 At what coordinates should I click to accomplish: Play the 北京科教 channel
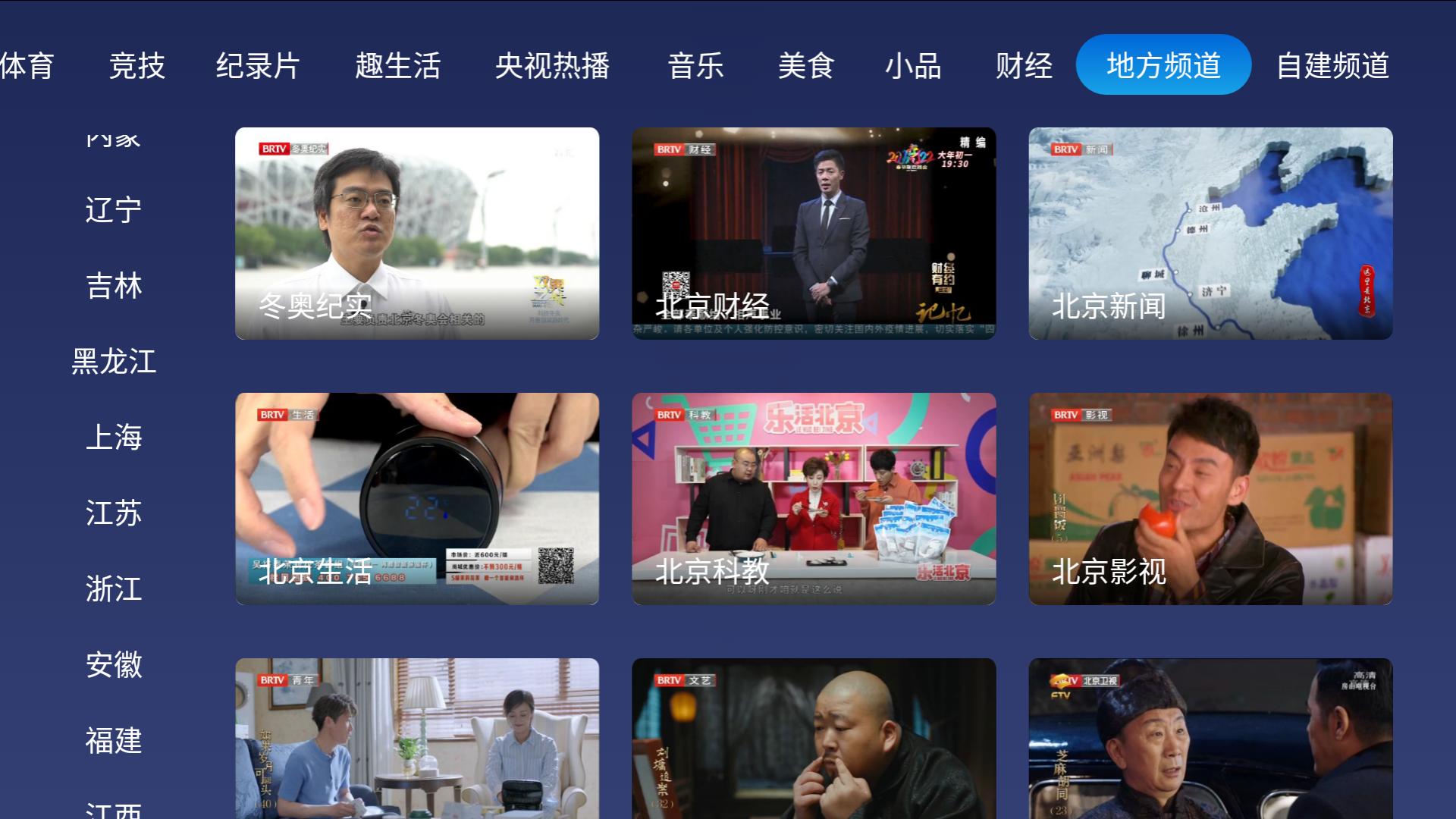(814, 499)
